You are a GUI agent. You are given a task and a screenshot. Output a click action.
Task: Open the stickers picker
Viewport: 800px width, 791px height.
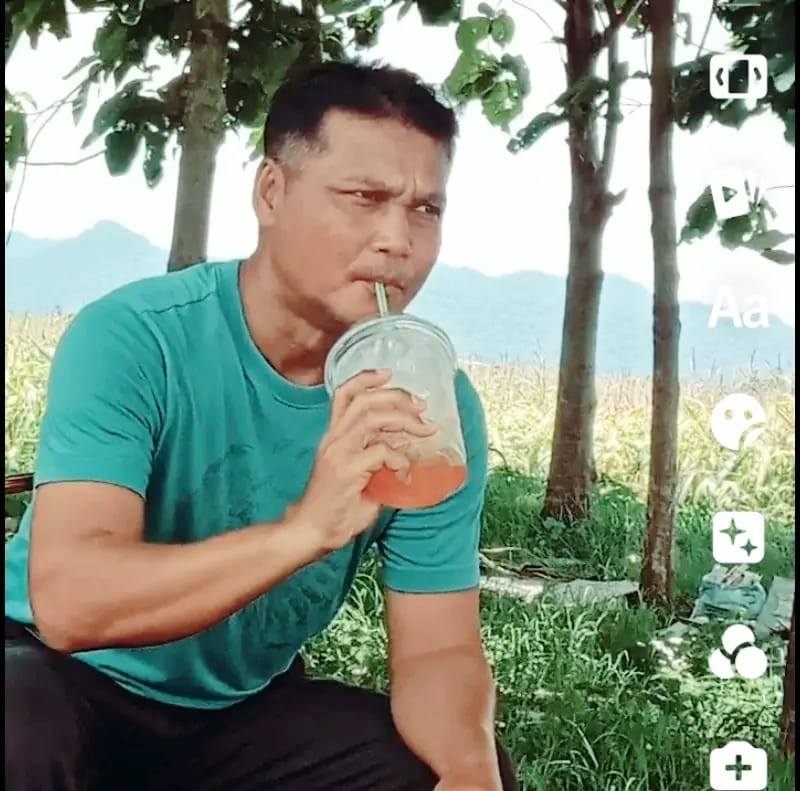pyautogui.click(x=738, y=421)
